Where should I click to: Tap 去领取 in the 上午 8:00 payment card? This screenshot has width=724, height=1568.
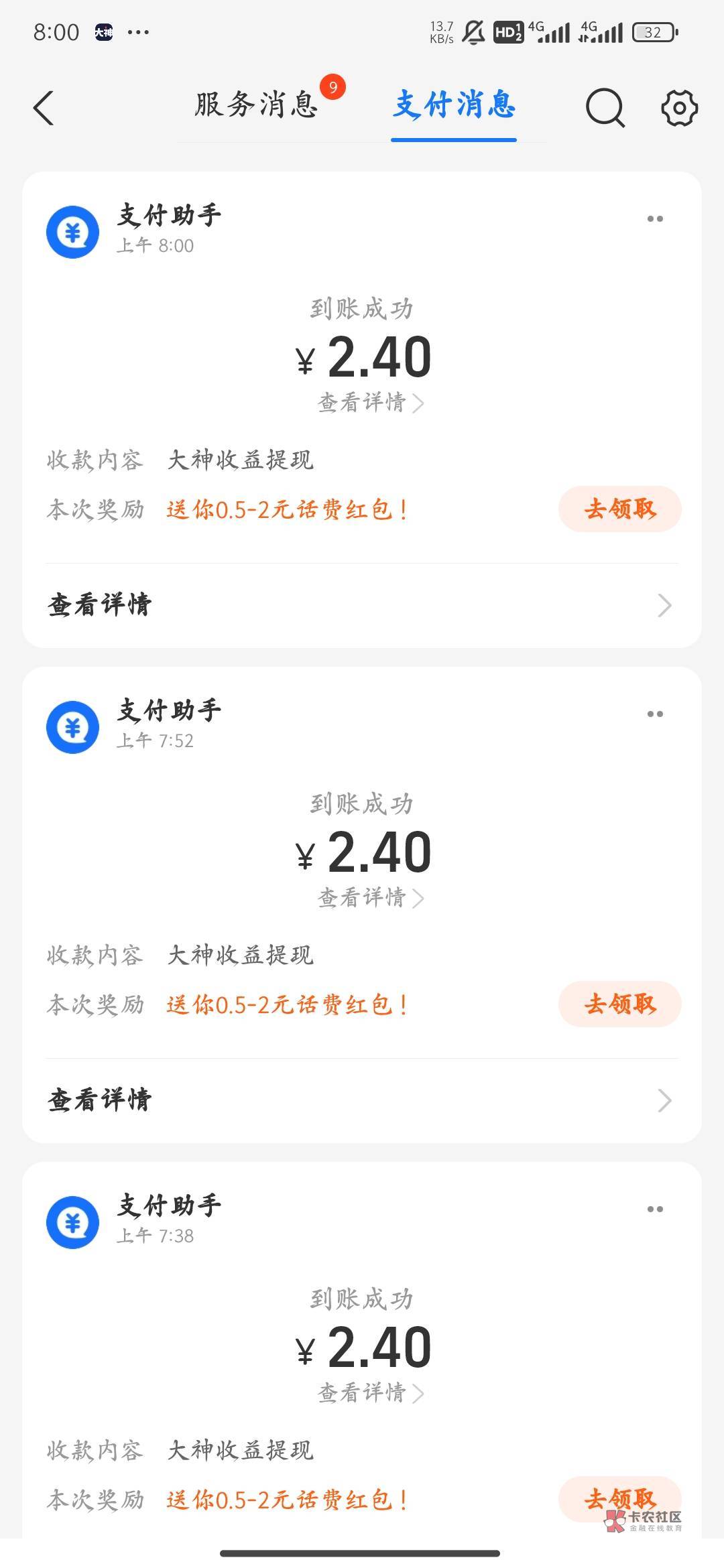click(619, 509)
